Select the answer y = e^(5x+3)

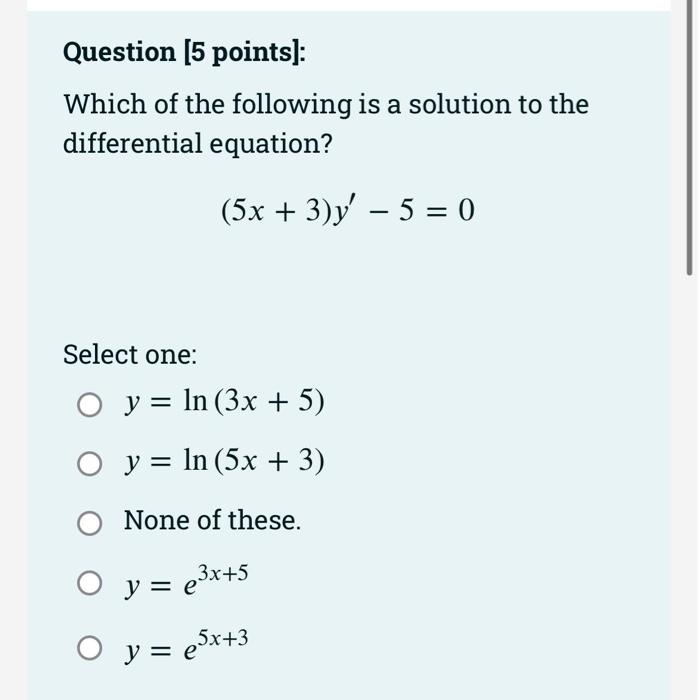pos(90,647)
